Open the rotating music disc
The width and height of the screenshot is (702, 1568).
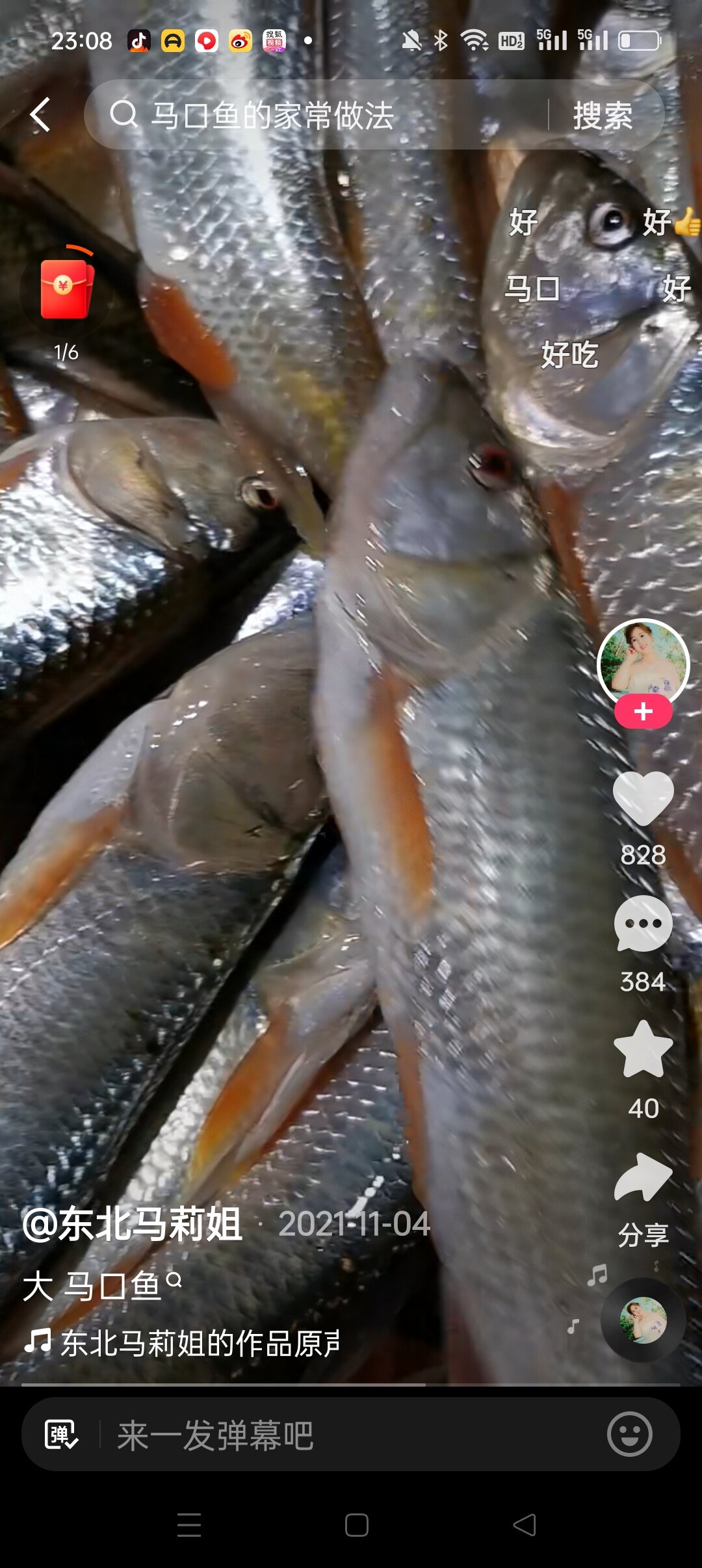643,1320
